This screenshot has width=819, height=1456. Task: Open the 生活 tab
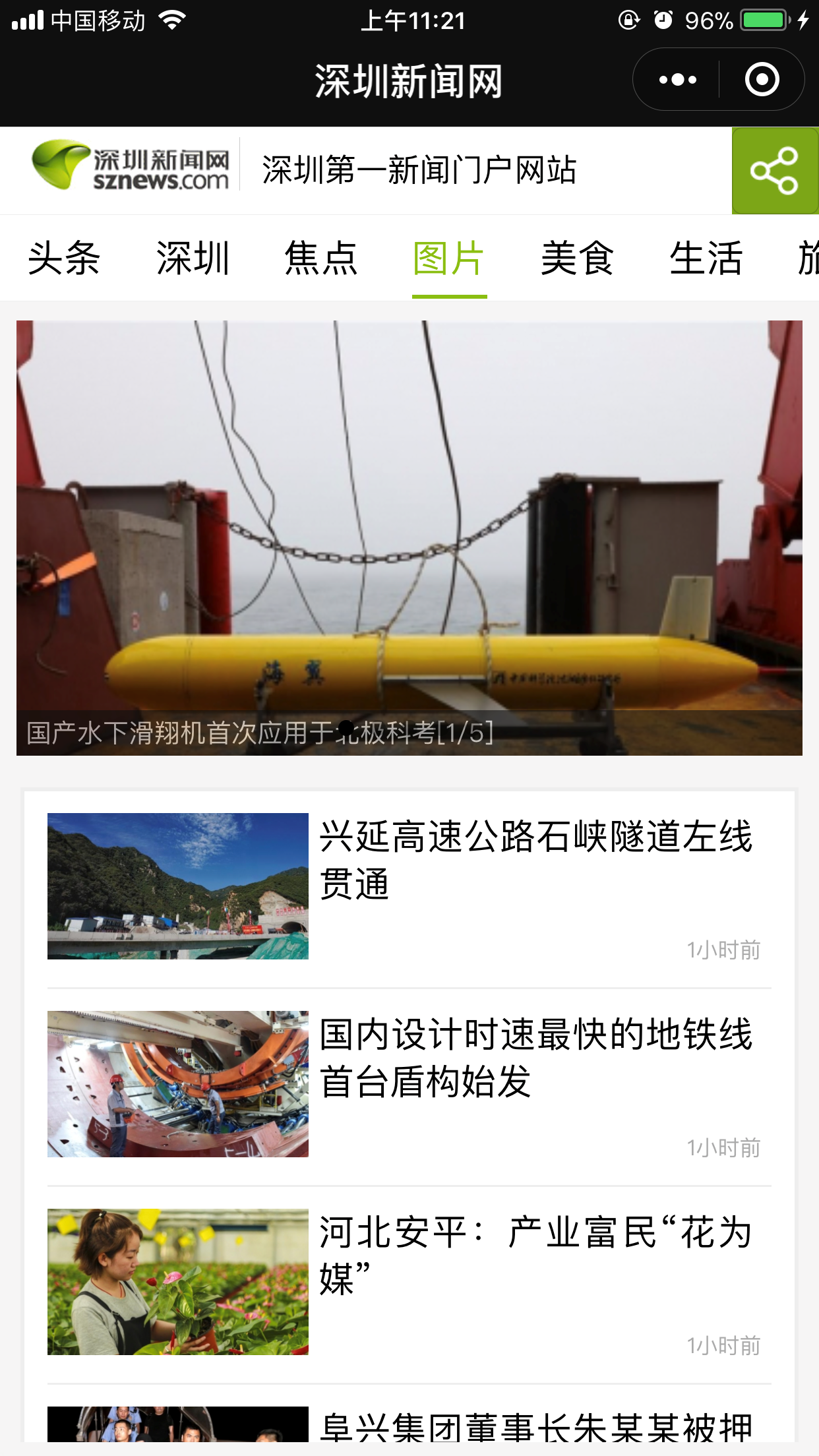click(x=706, y=258)
